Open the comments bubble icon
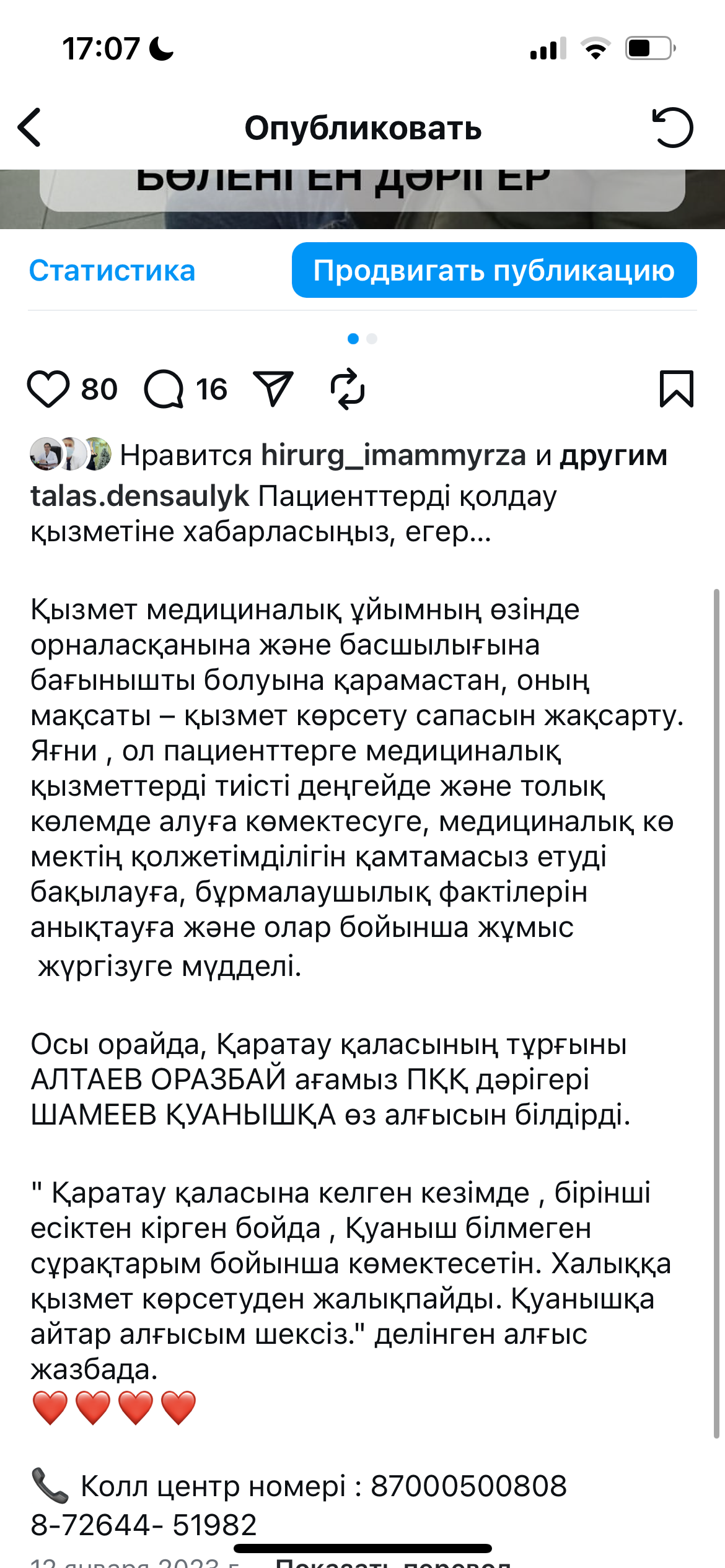The image size is (725, 1568). [164, 389]
